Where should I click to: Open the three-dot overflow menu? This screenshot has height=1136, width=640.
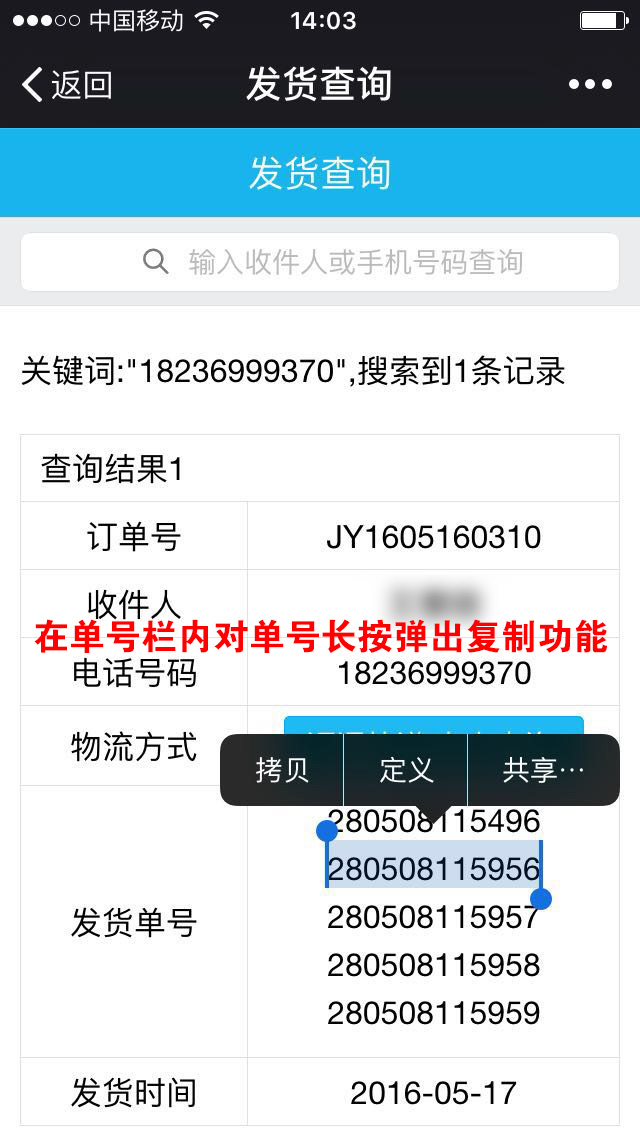coord(590,84)
